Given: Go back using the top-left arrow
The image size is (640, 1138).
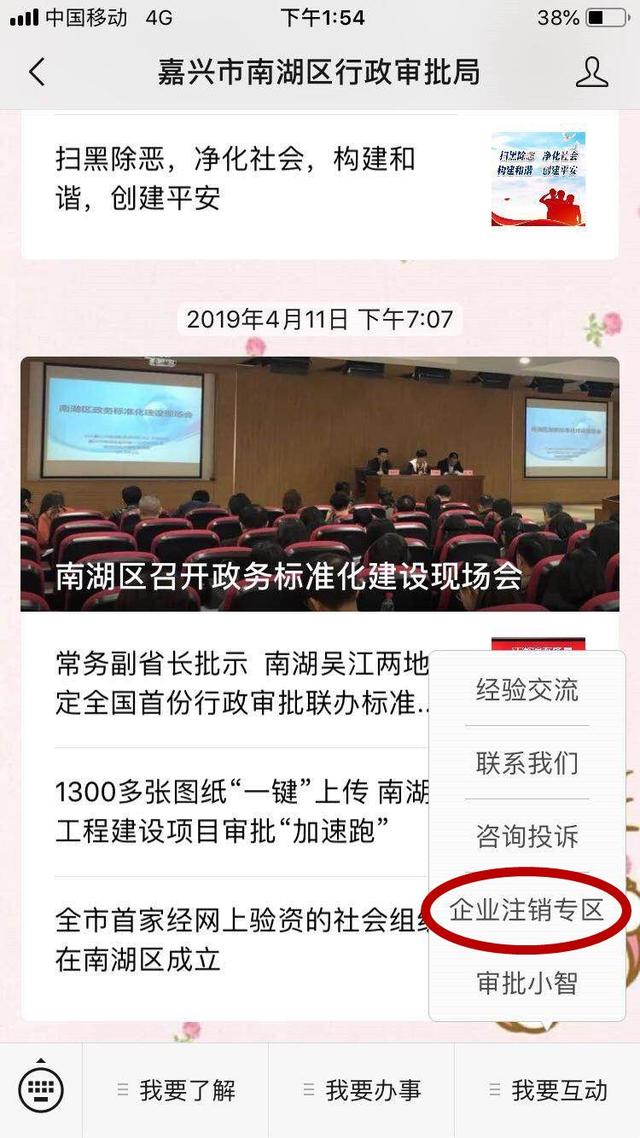Looking at the screenshot, I should [37, 73].
